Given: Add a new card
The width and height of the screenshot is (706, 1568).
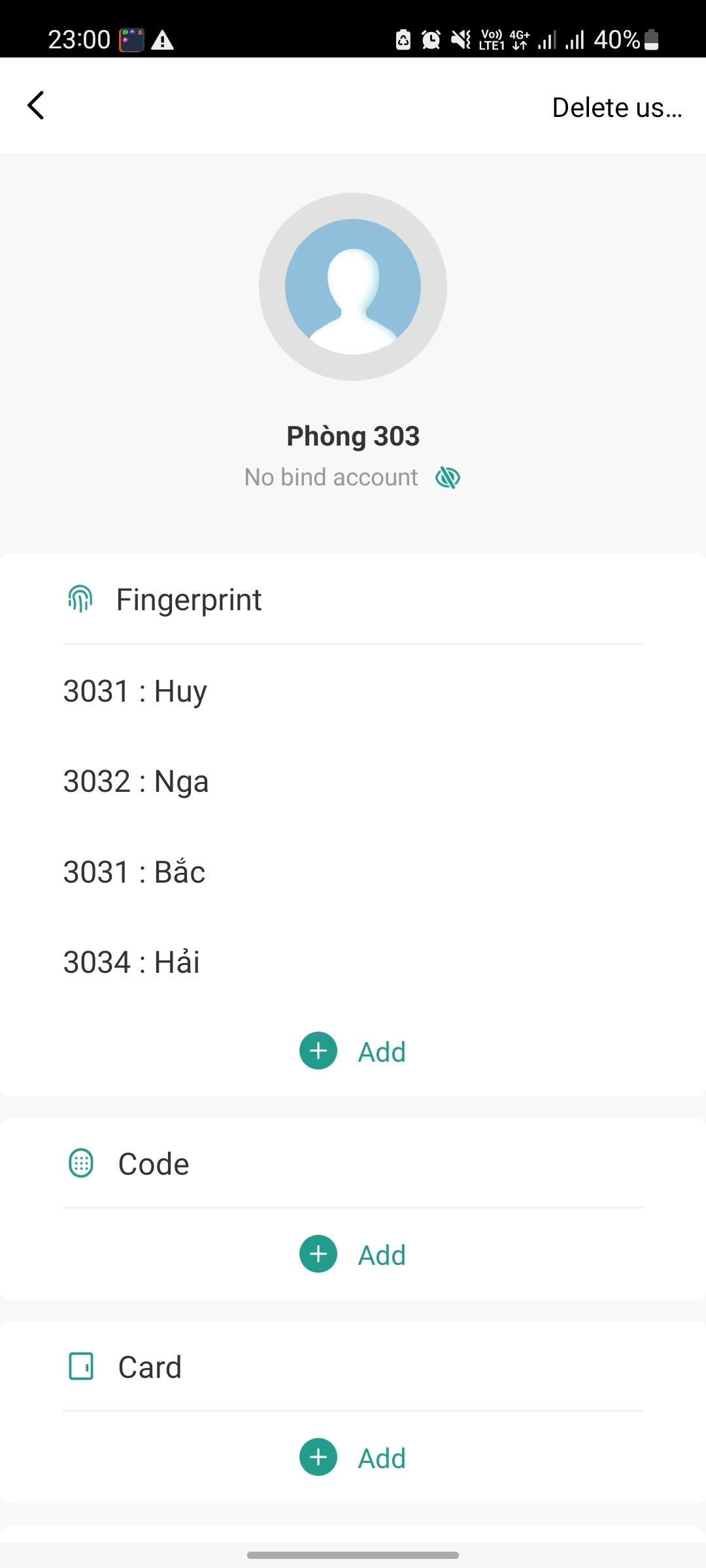Looking at the screenshot, I should [353, 1458].
